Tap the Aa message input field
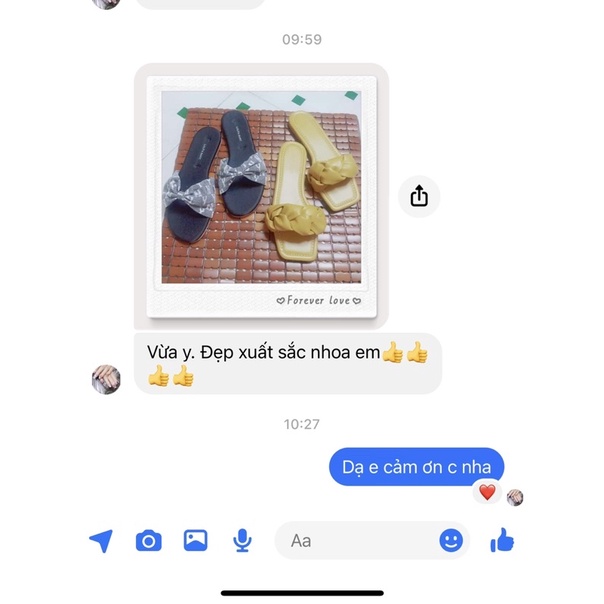The height and width of the screenshot is (604, 604). pos(355,541)
